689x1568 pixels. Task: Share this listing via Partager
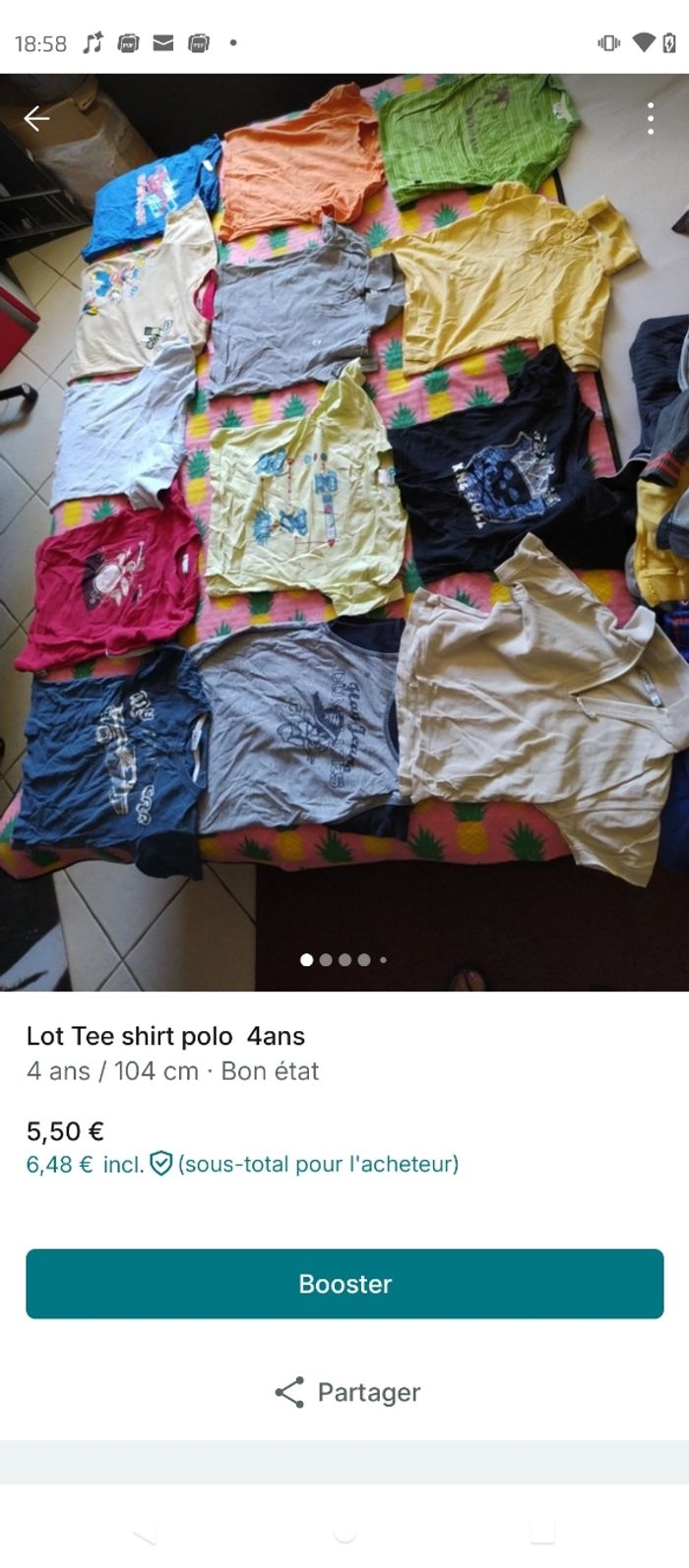pyautogui.click(x=346, y=1392)
